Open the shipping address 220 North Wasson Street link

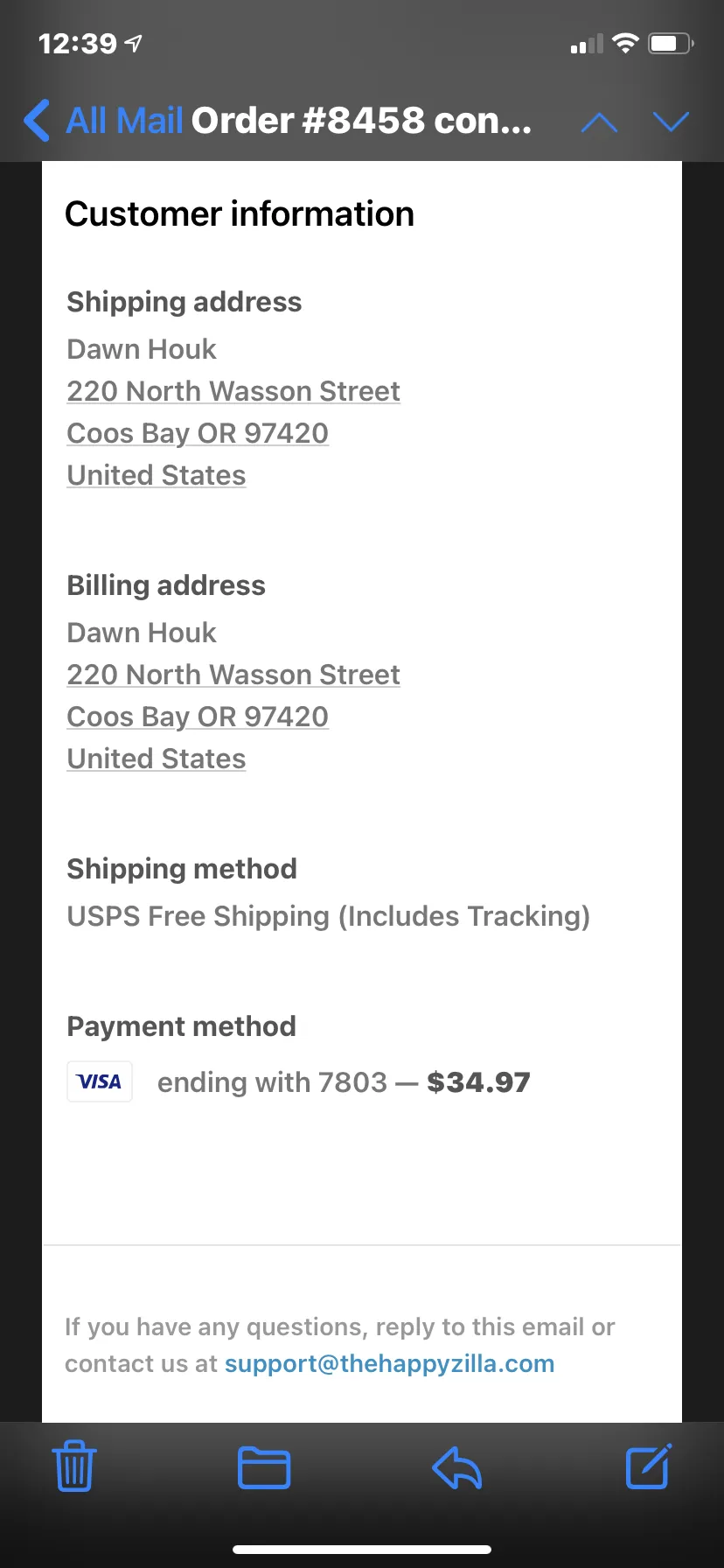click(233, 391)
